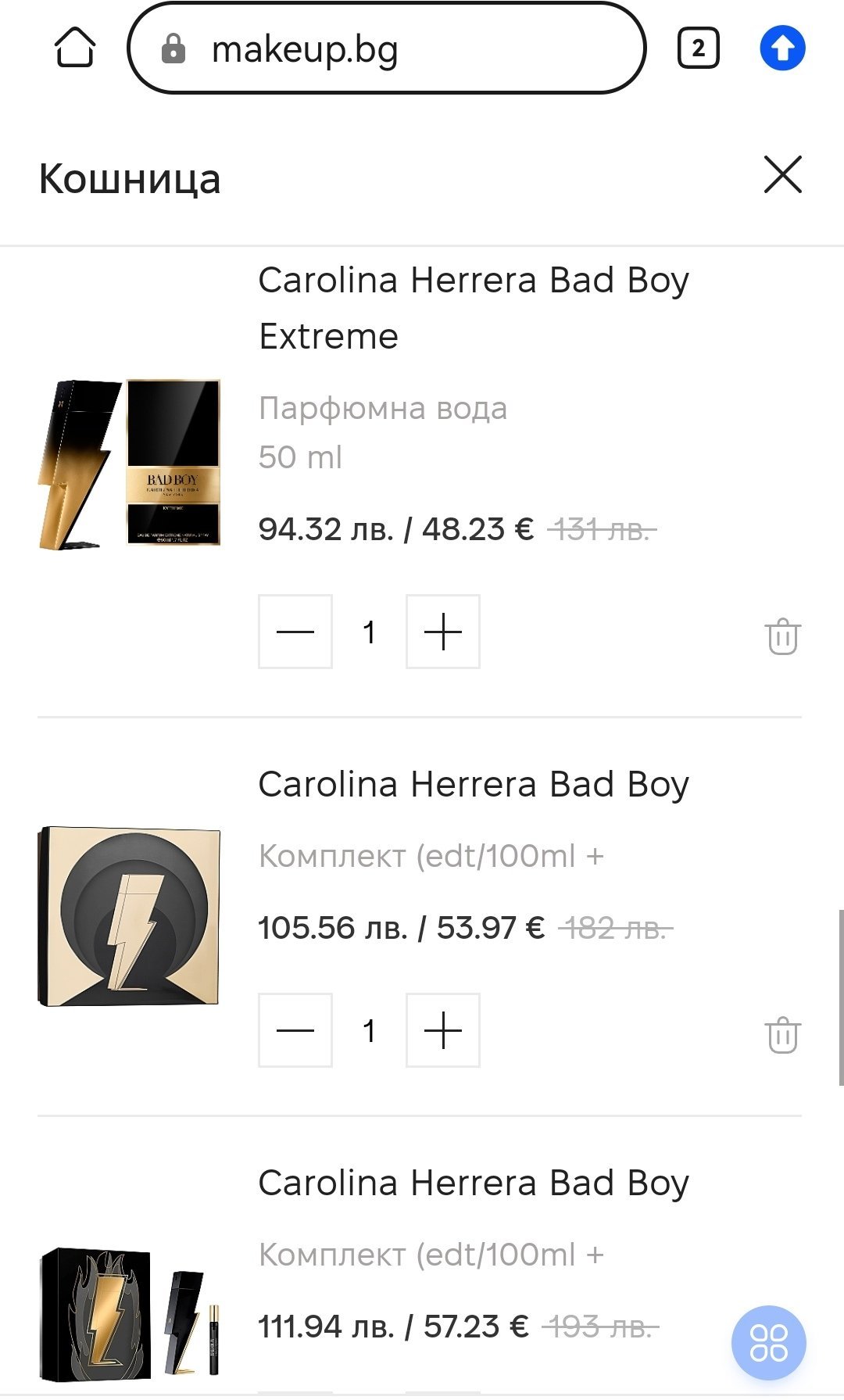Open the 105.56 лв. Bad Boy set image
The height and width of the screenshot is (1400, 844).
click(x=130, y=916)
